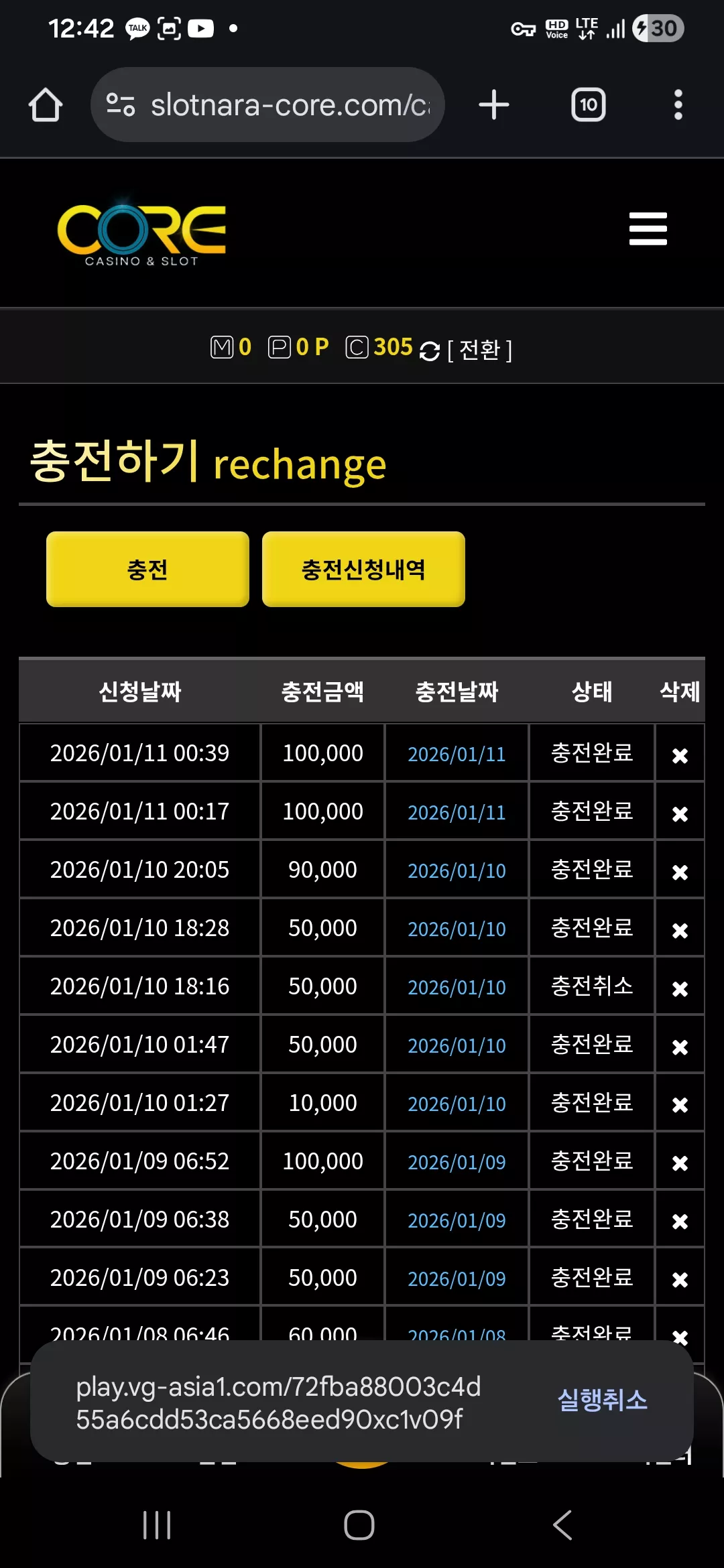Screen dimensions: 724x1568
Task: Select the 충전 button
Action: (147, 570)
